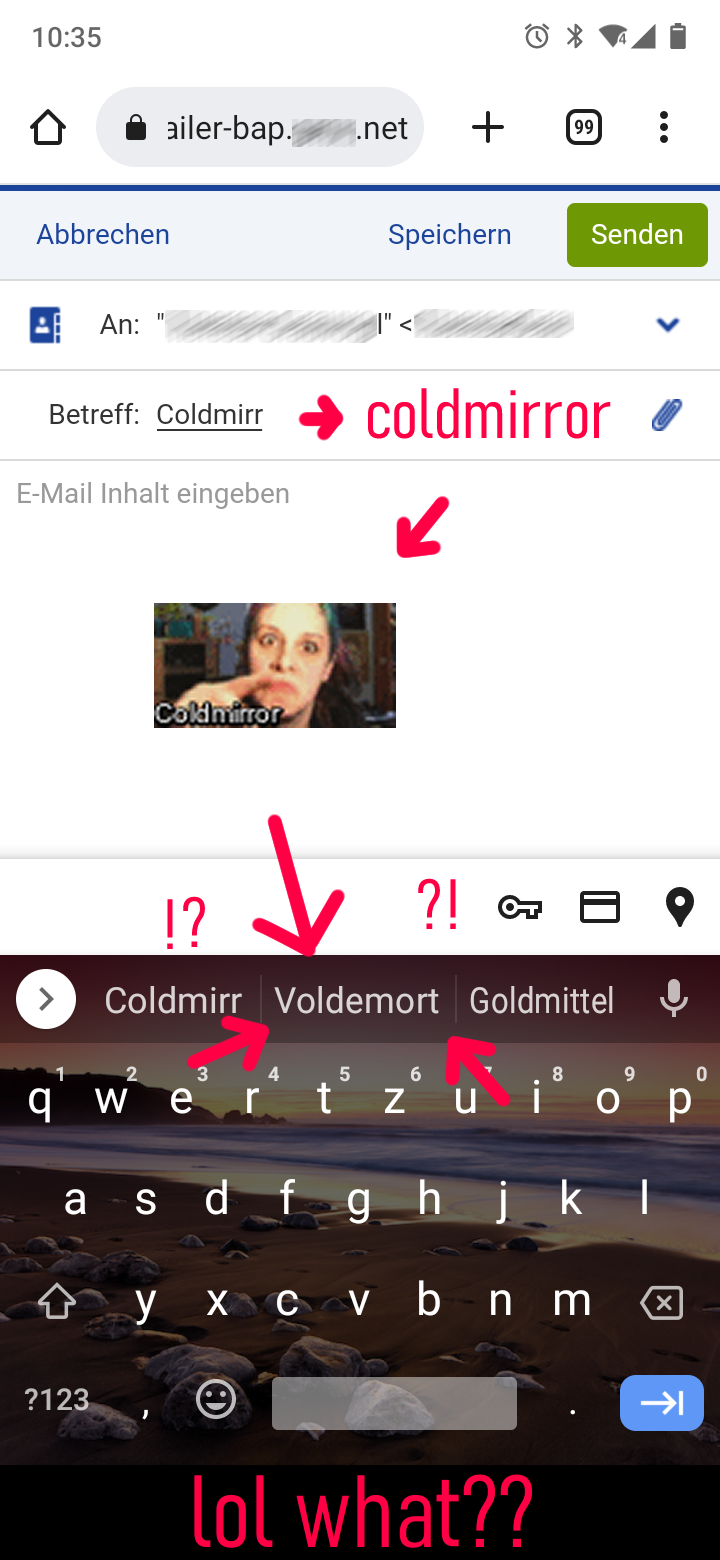
Task: Open saved addresses location pin
Action: 679,907
